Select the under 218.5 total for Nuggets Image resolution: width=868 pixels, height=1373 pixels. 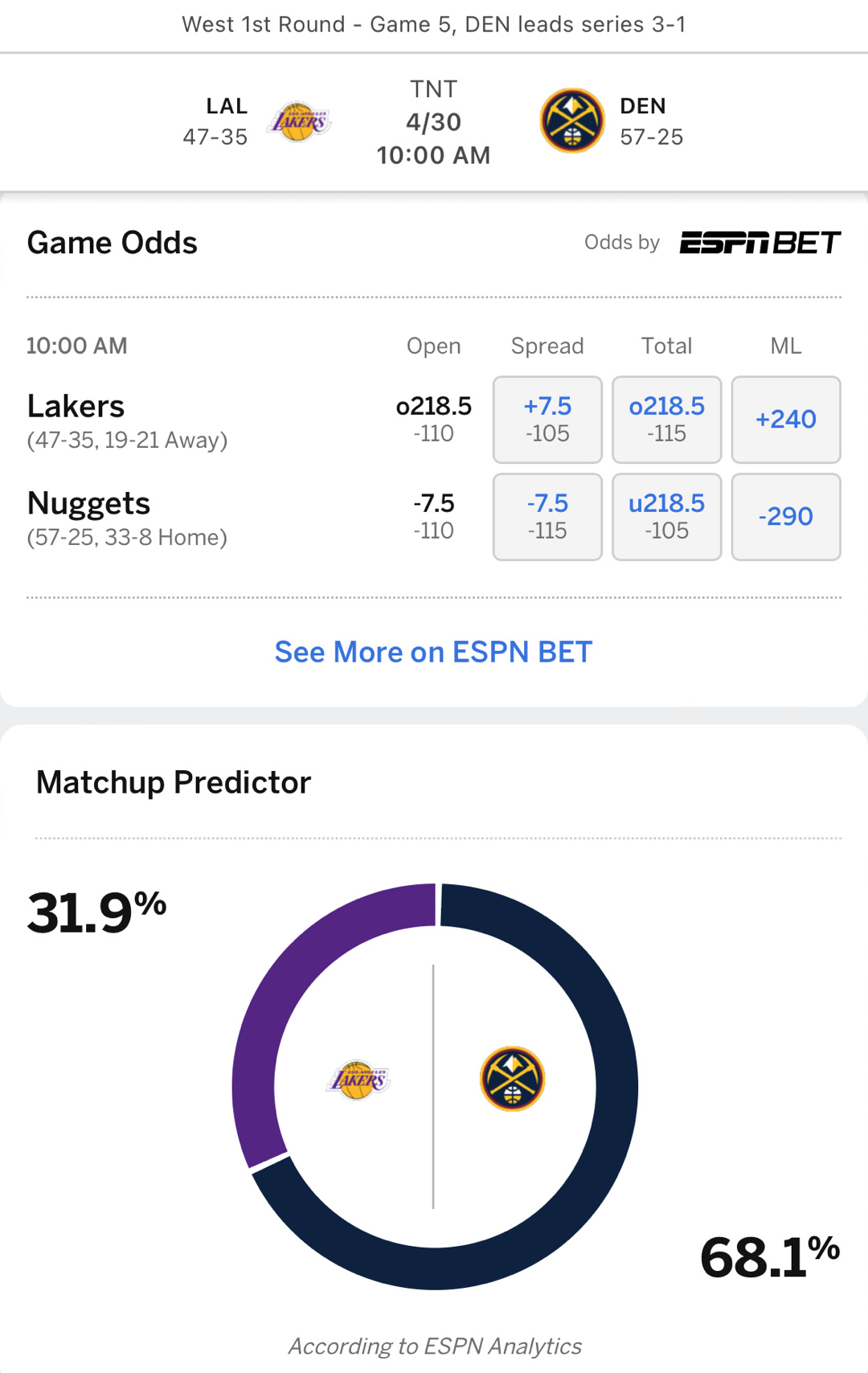coord(666,516)
